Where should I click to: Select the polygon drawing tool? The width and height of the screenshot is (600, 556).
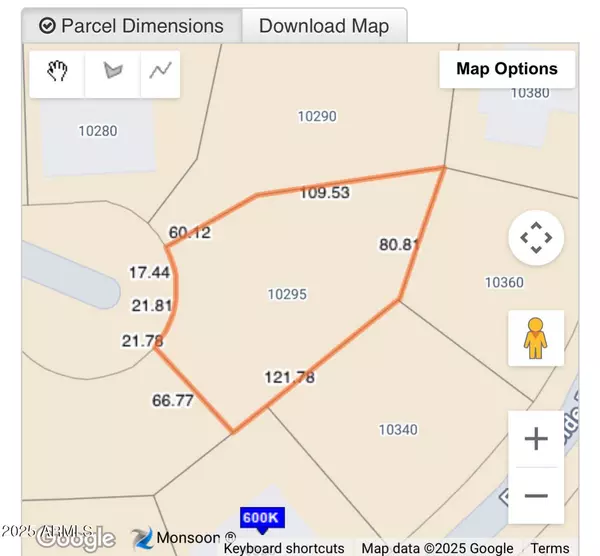click(x=112, y=70)
